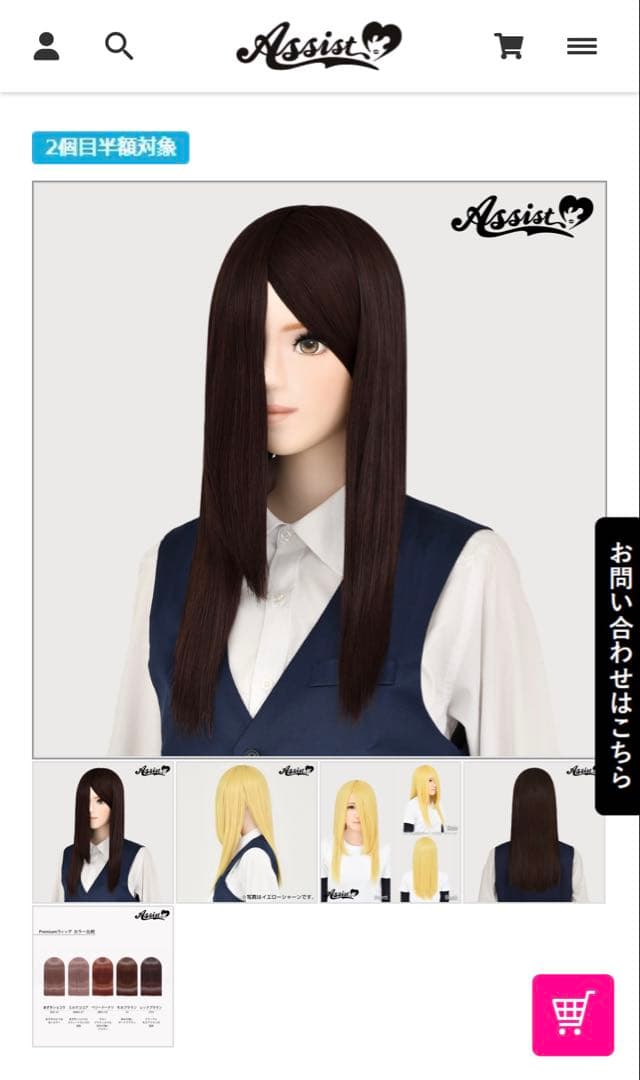The width and height of the screenshot is (640, 1080).
Task: Open the お問い合わせはこちら contact tab
Action: [x=618, y=665]
